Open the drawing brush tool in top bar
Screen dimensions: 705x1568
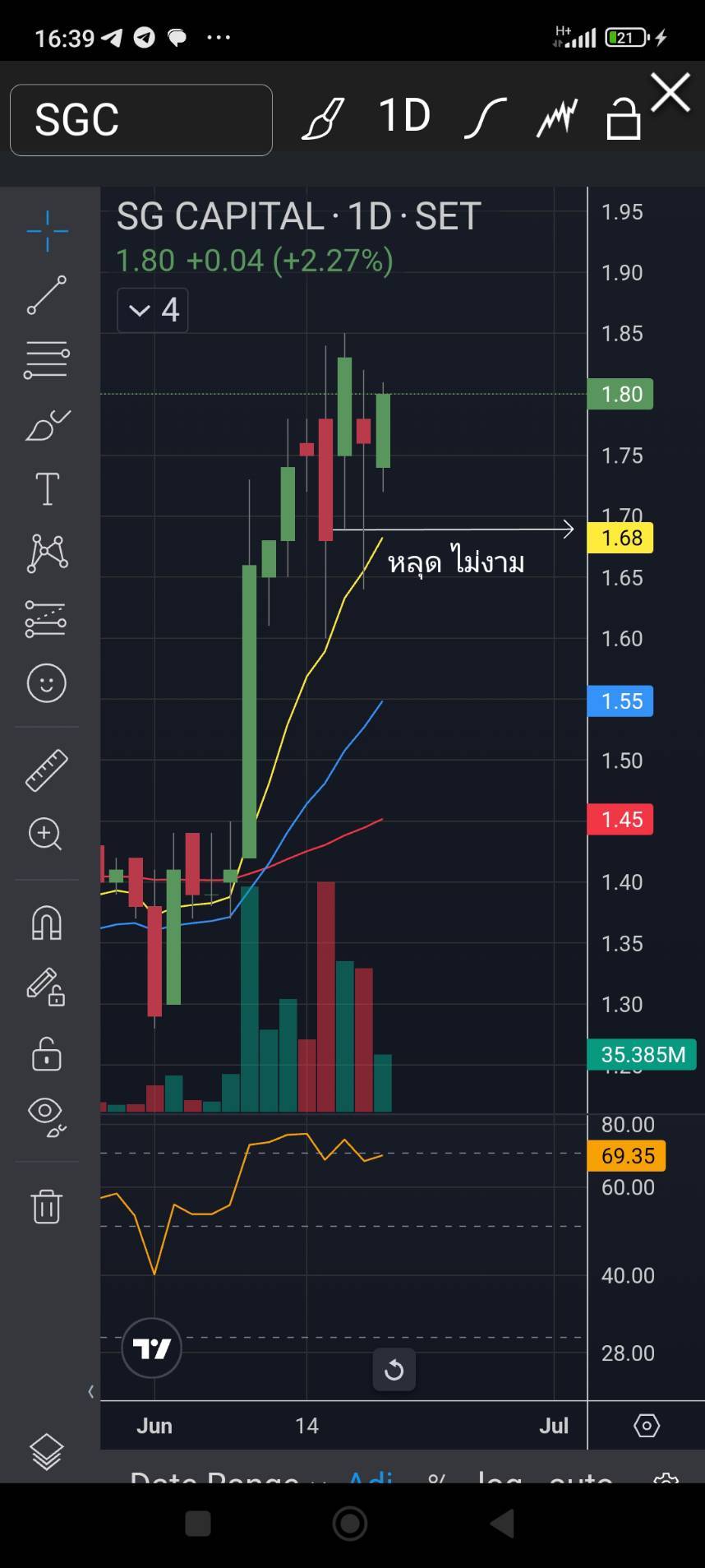pos(322,118)
